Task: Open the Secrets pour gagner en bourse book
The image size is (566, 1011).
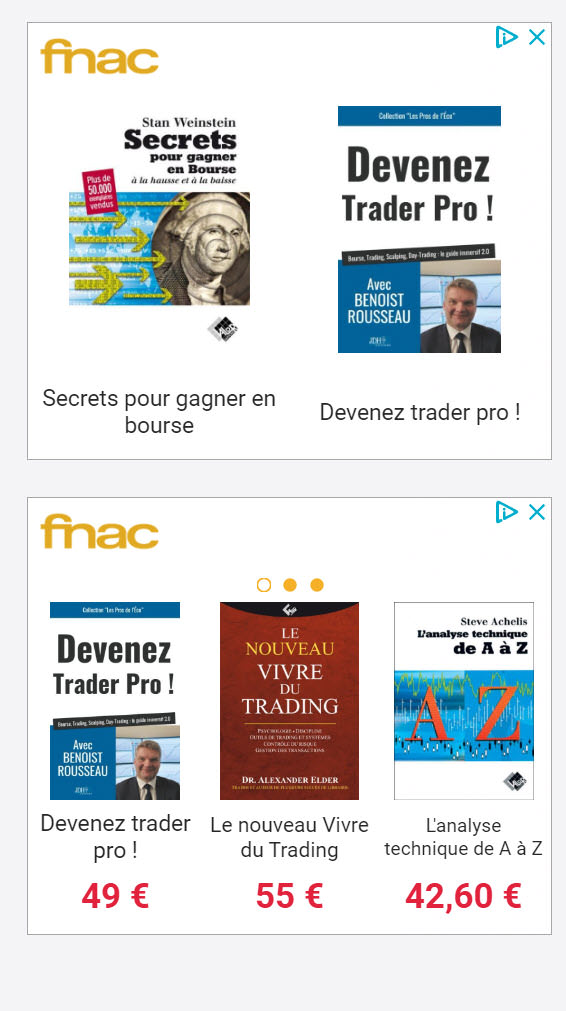Action: coord(159,228)
